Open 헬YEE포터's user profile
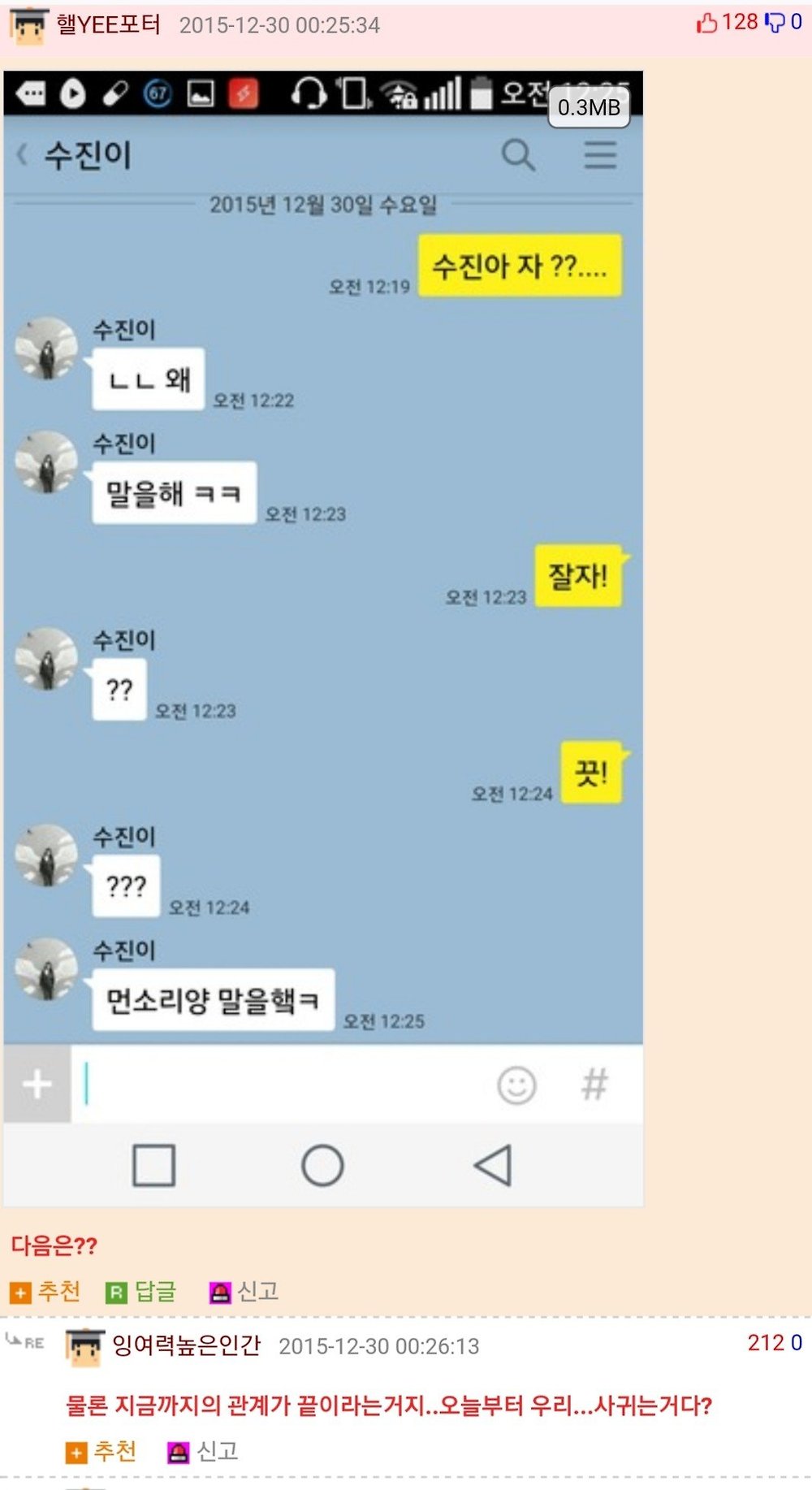 [108, 24]
